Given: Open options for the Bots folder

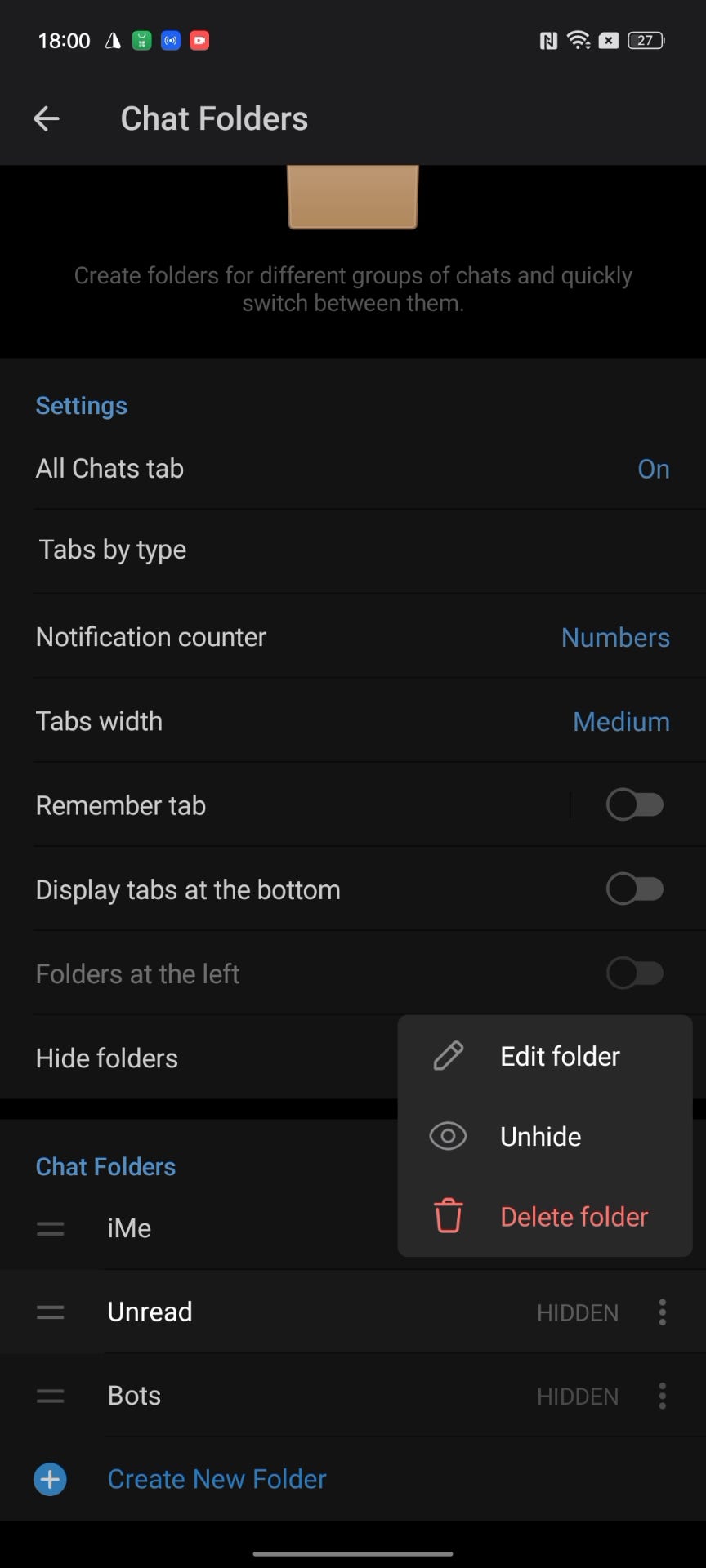Looking at the screenshot, I should point(662,1396).
